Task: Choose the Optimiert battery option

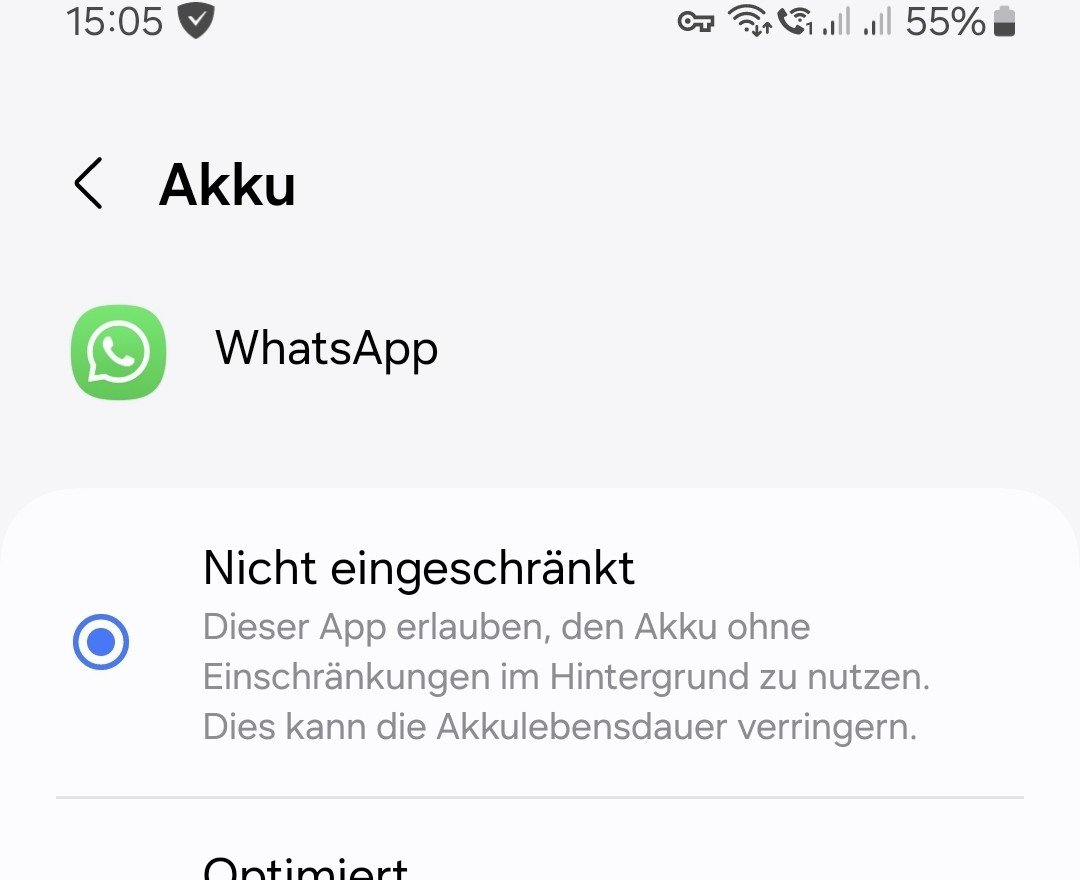Action: pyautogui.click(x=306, y=866)
